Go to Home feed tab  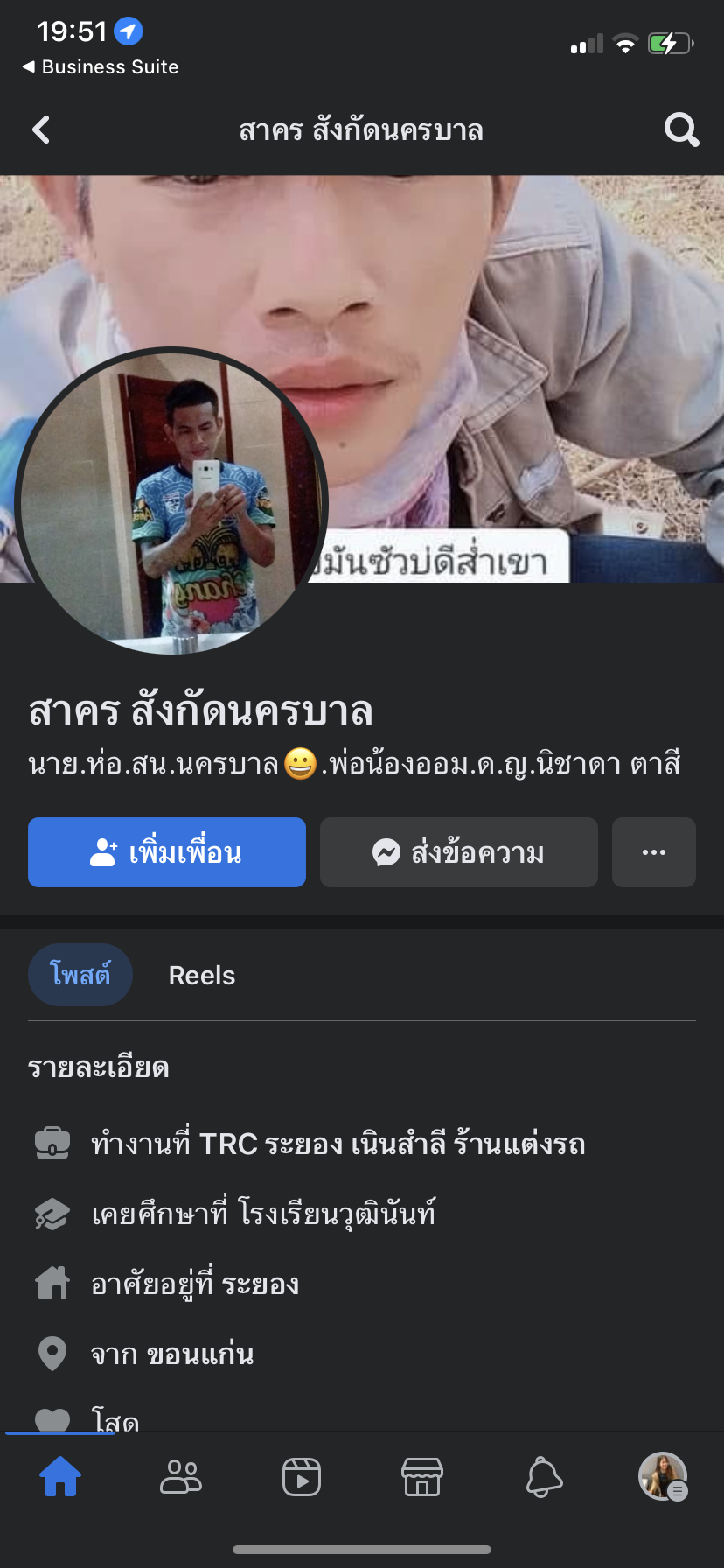(x=60, y=1477)
